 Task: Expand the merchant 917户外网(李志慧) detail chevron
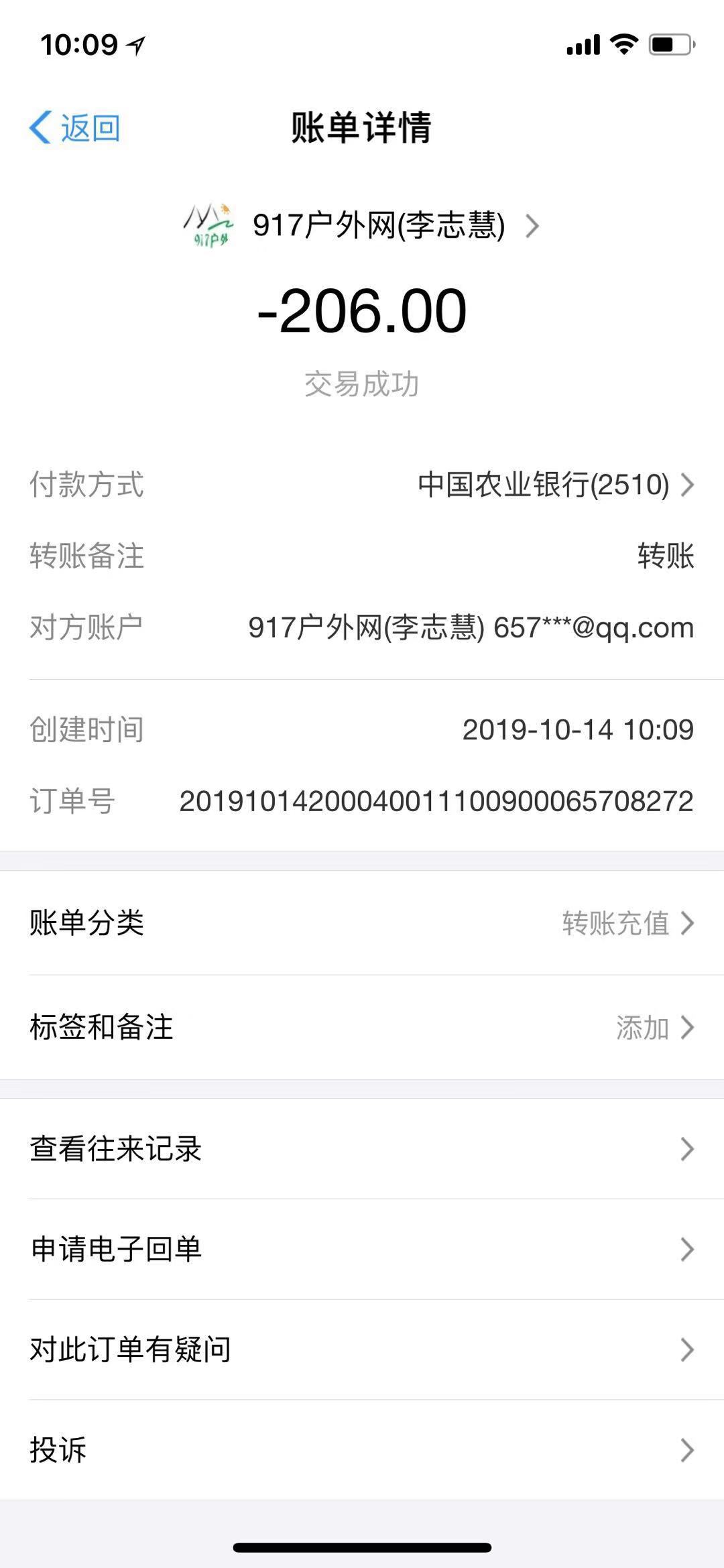pos(533,227)
